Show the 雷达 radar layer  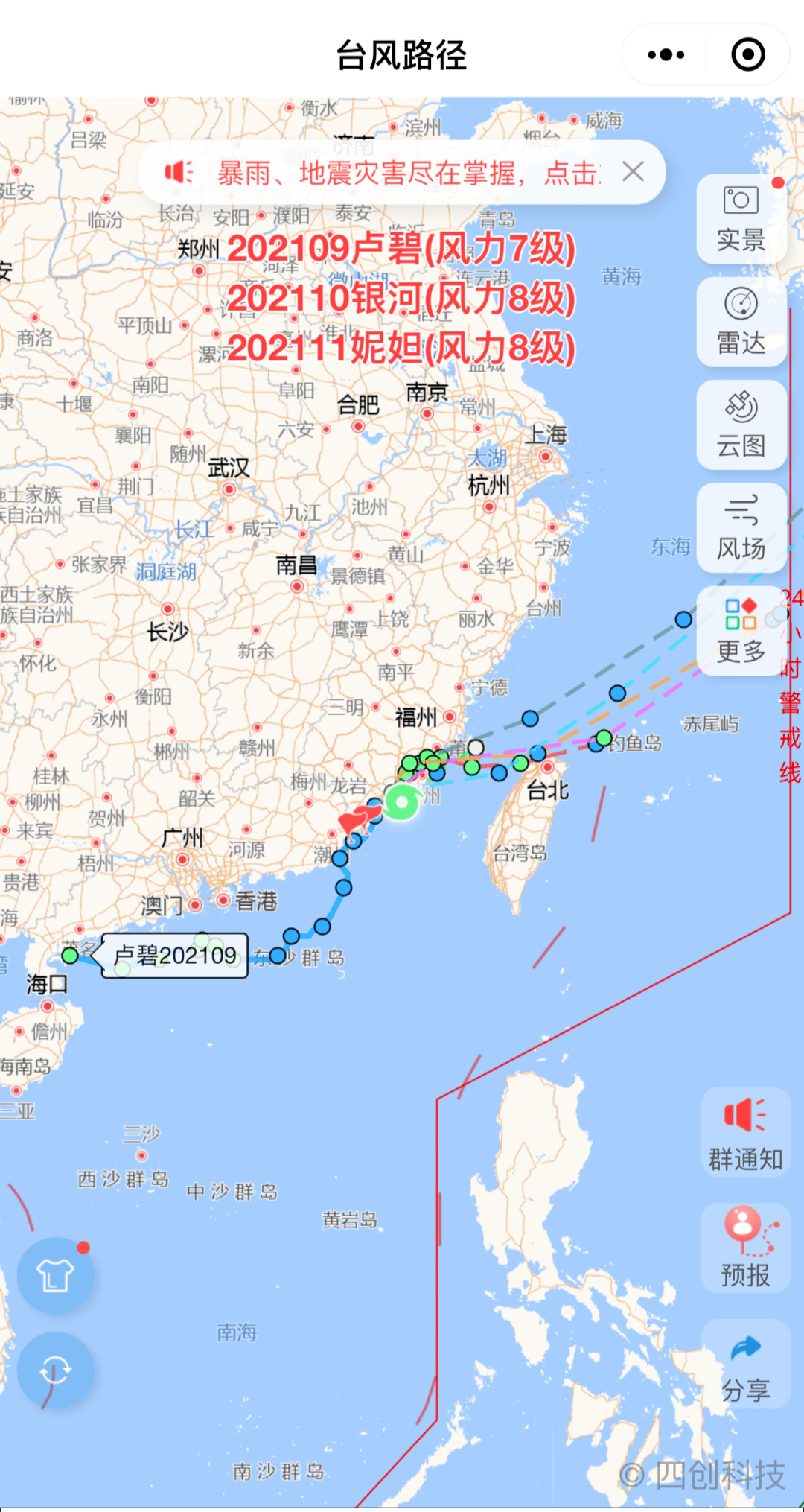741,323
